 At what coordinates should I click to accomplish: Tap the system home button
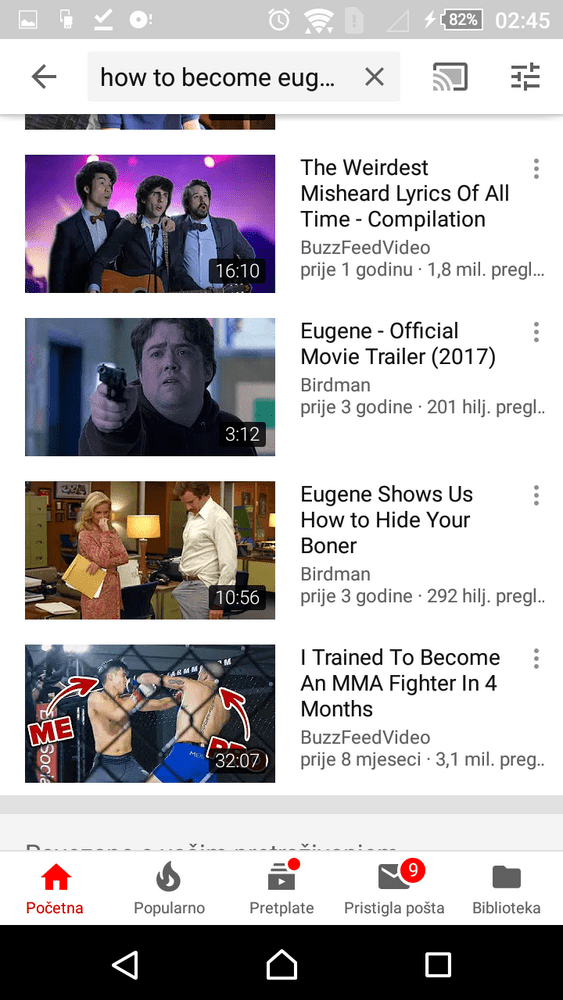[x=281, y=964]
